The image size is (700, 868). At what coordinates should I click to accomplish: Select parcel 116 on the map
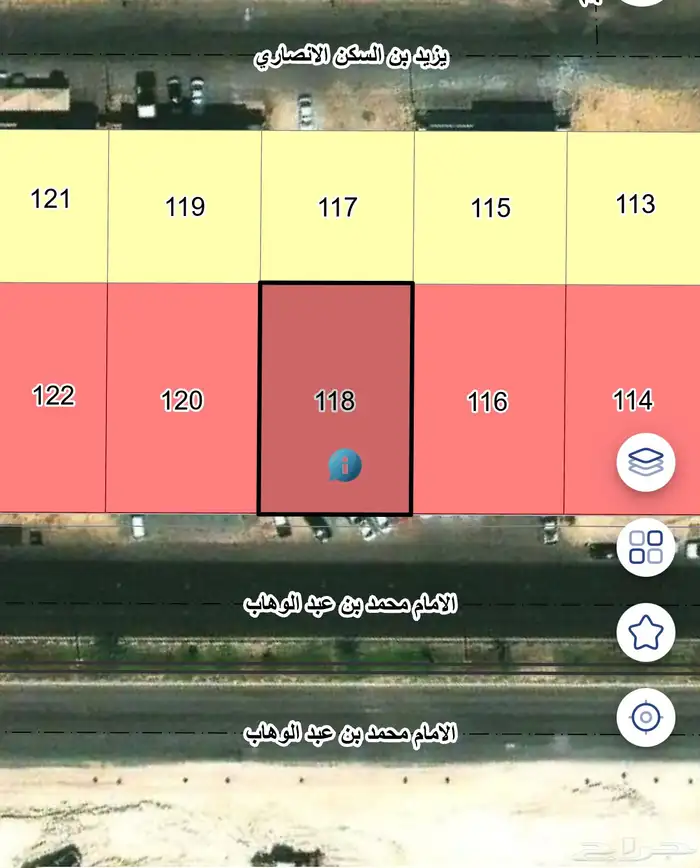tap(488, 400)
